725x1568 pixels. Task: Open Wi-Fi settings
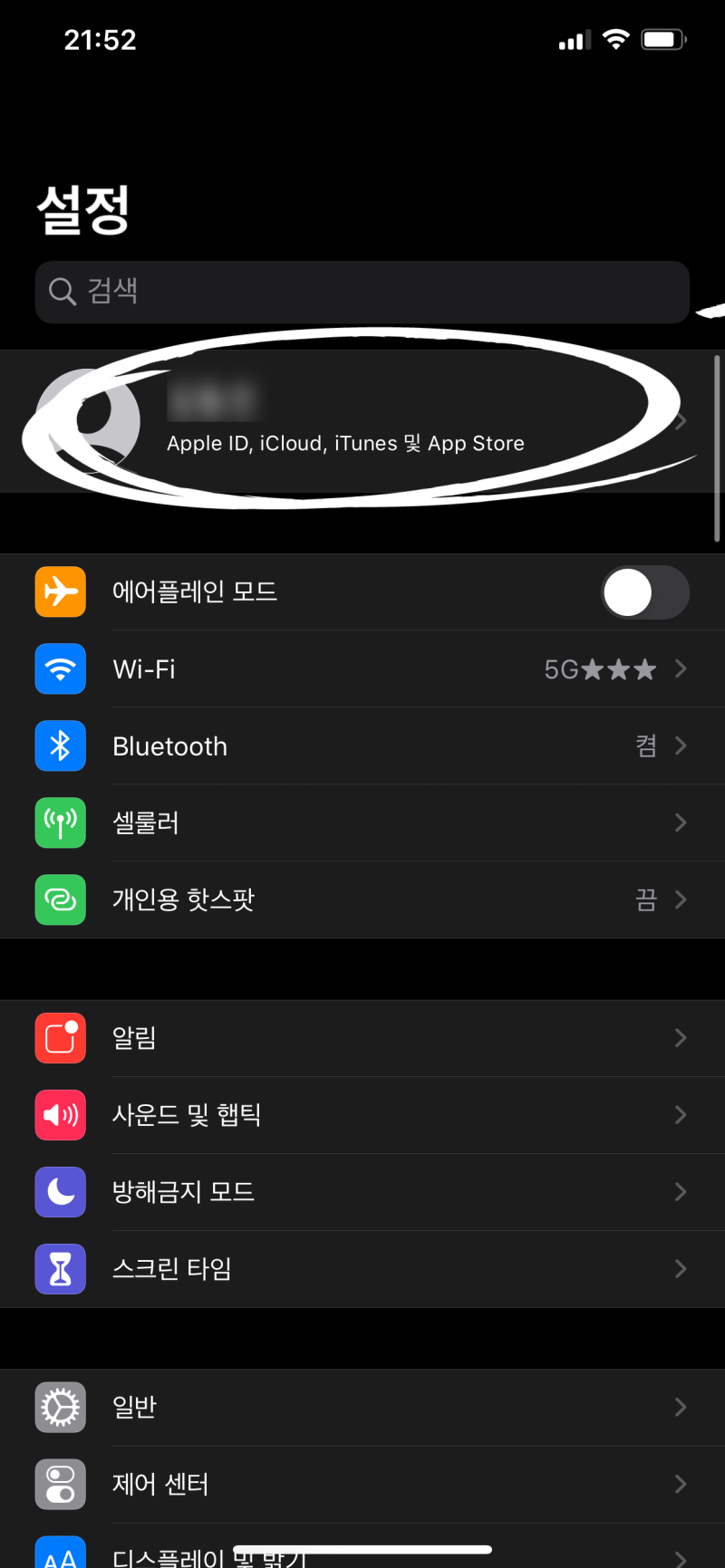coord(362,669)
